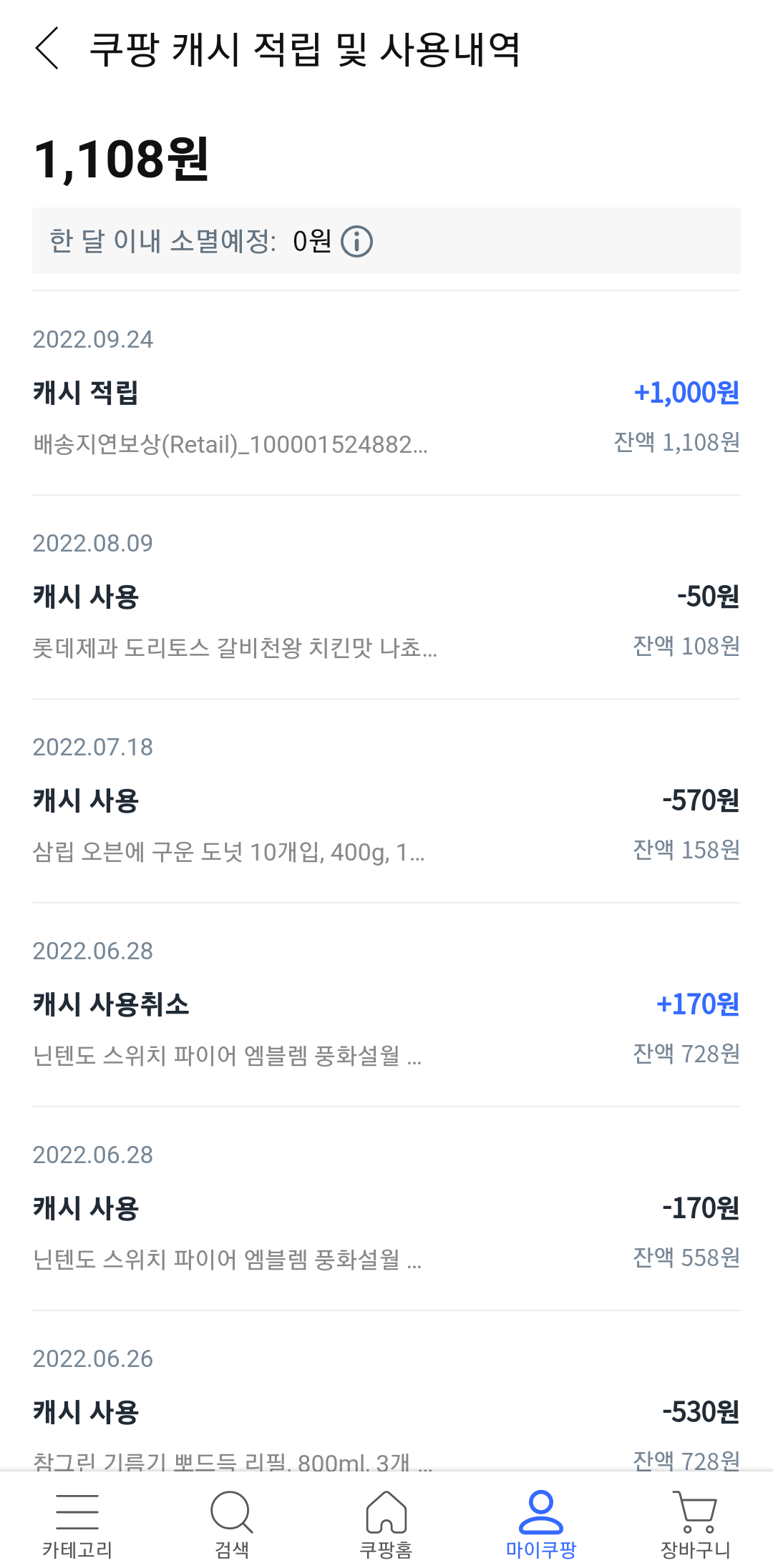Switch to the 검색 tab
This screenshot has height=1568, width=773.
click(x=232, y=1524)
